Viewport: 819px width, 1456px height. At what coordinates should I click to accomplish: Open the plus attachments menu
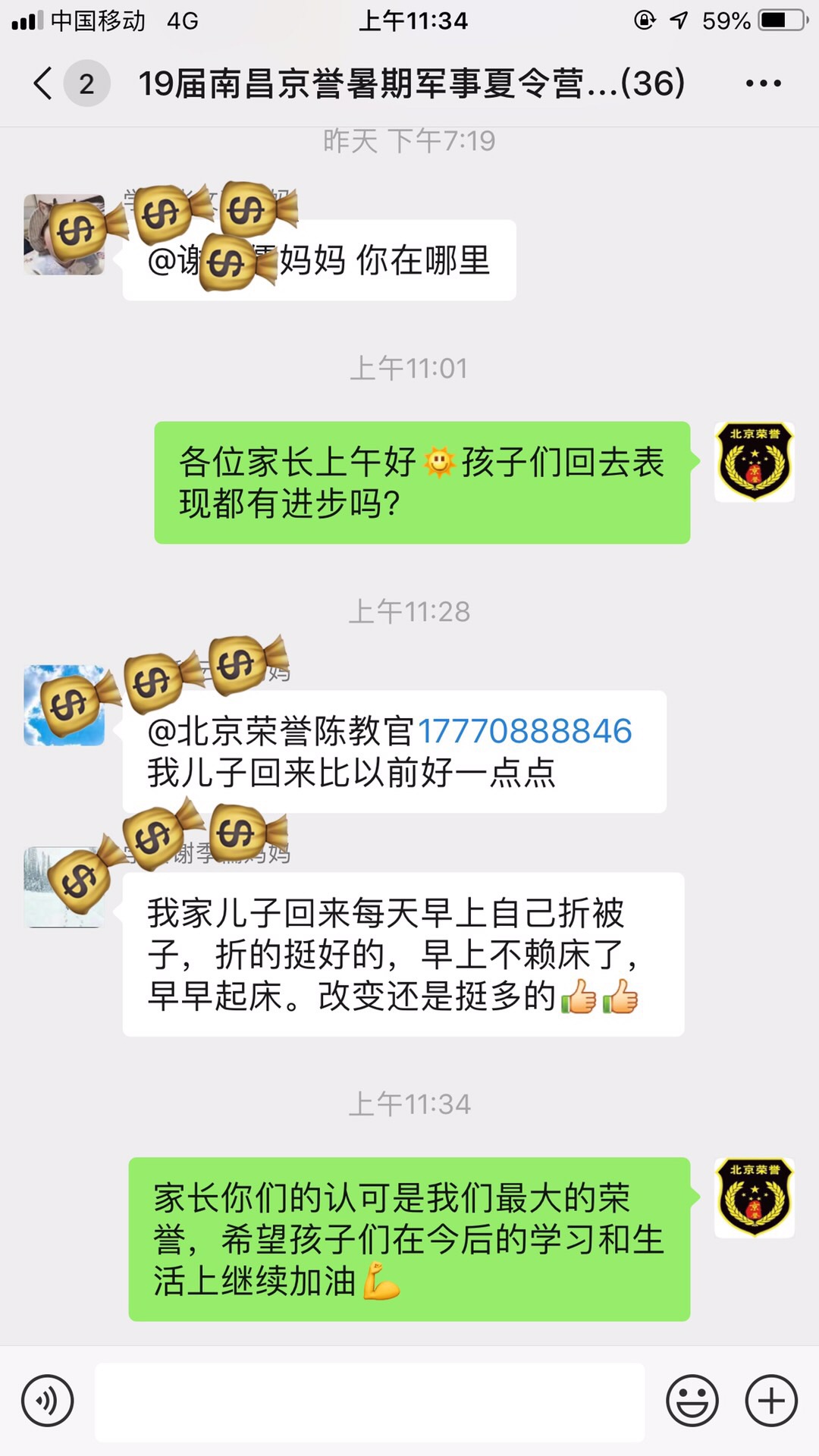tap(771, 1401)
